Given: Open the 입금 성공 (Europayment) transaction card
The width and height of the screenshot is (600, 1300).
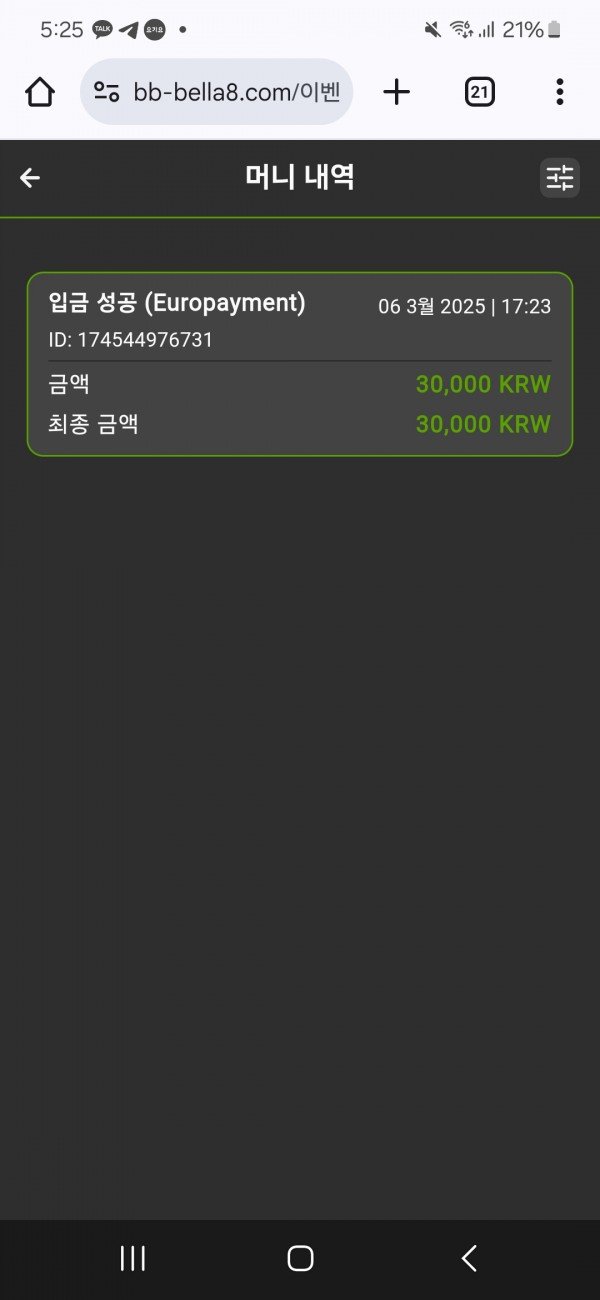Looking at the screenshot, I should (300, 364).
